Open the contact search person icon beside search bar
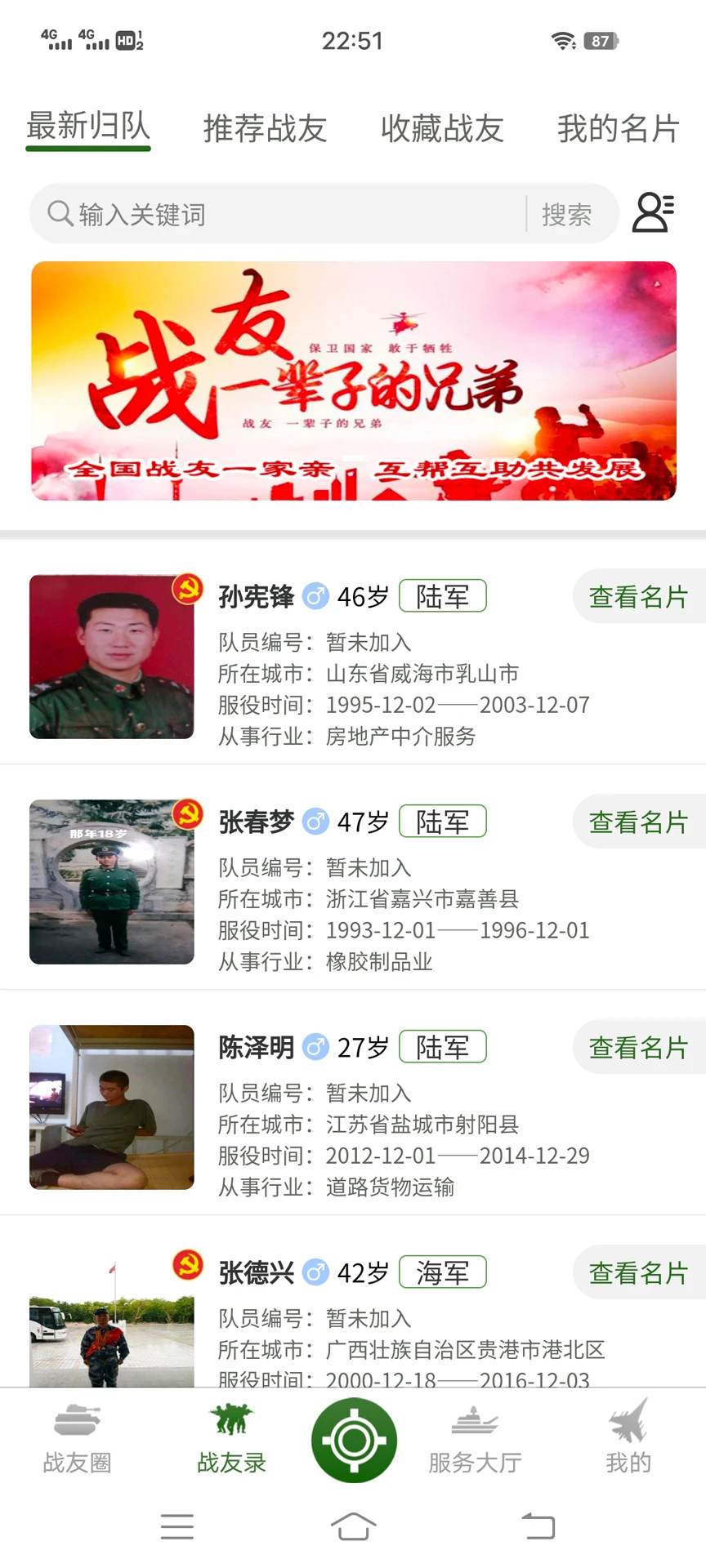Screen dimensions: 706x1568 tap(653, 214)
